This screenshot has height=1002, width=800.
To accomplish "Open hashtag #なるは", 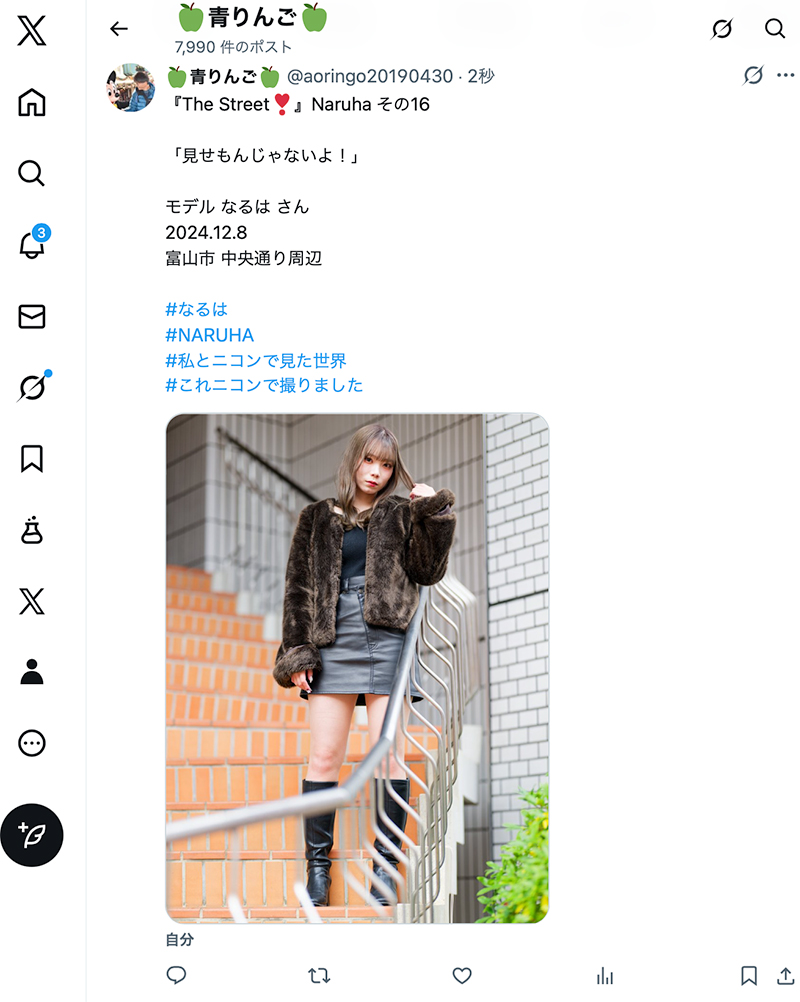I will pyautogui.click(x=196, y=309).
